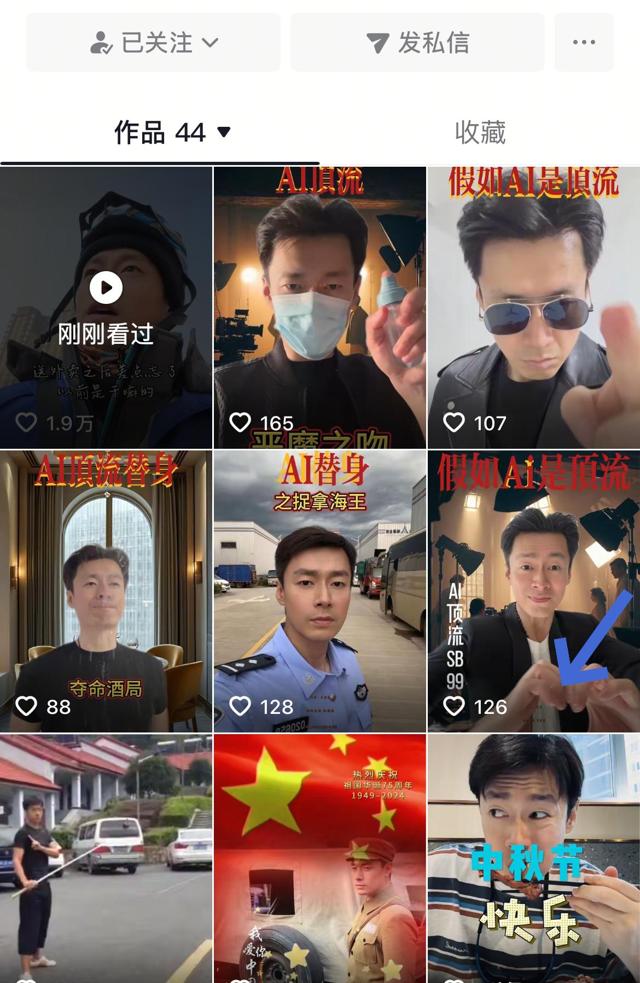
Task: Play the red flag soldier video
Action: pyautogui.click(x=320, y=860)
